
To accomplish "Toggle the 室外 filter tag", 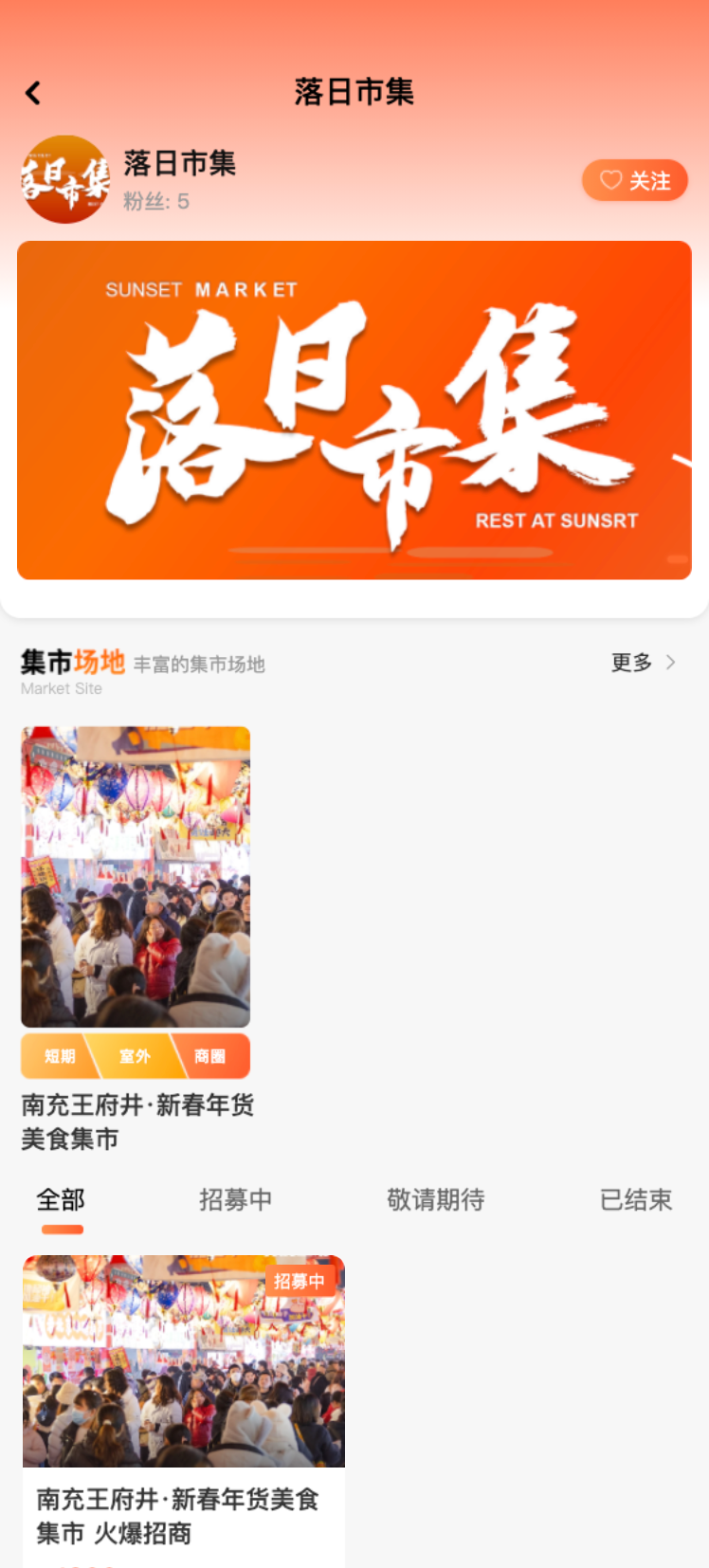I will [135, 1056].
